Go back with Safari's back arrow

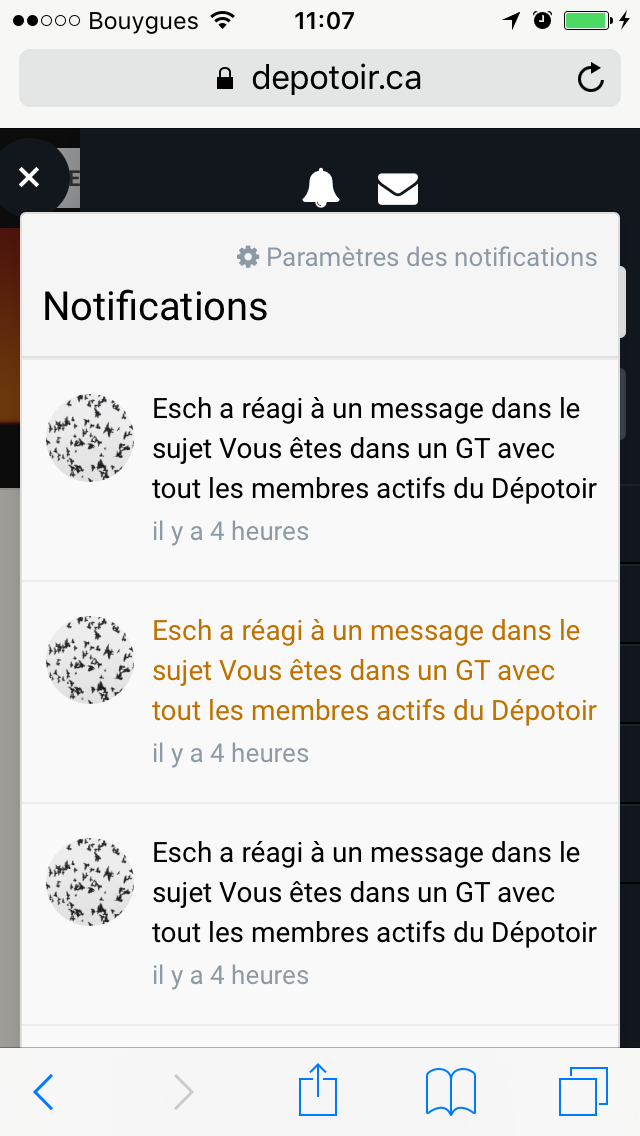(x=43, y=1091)
